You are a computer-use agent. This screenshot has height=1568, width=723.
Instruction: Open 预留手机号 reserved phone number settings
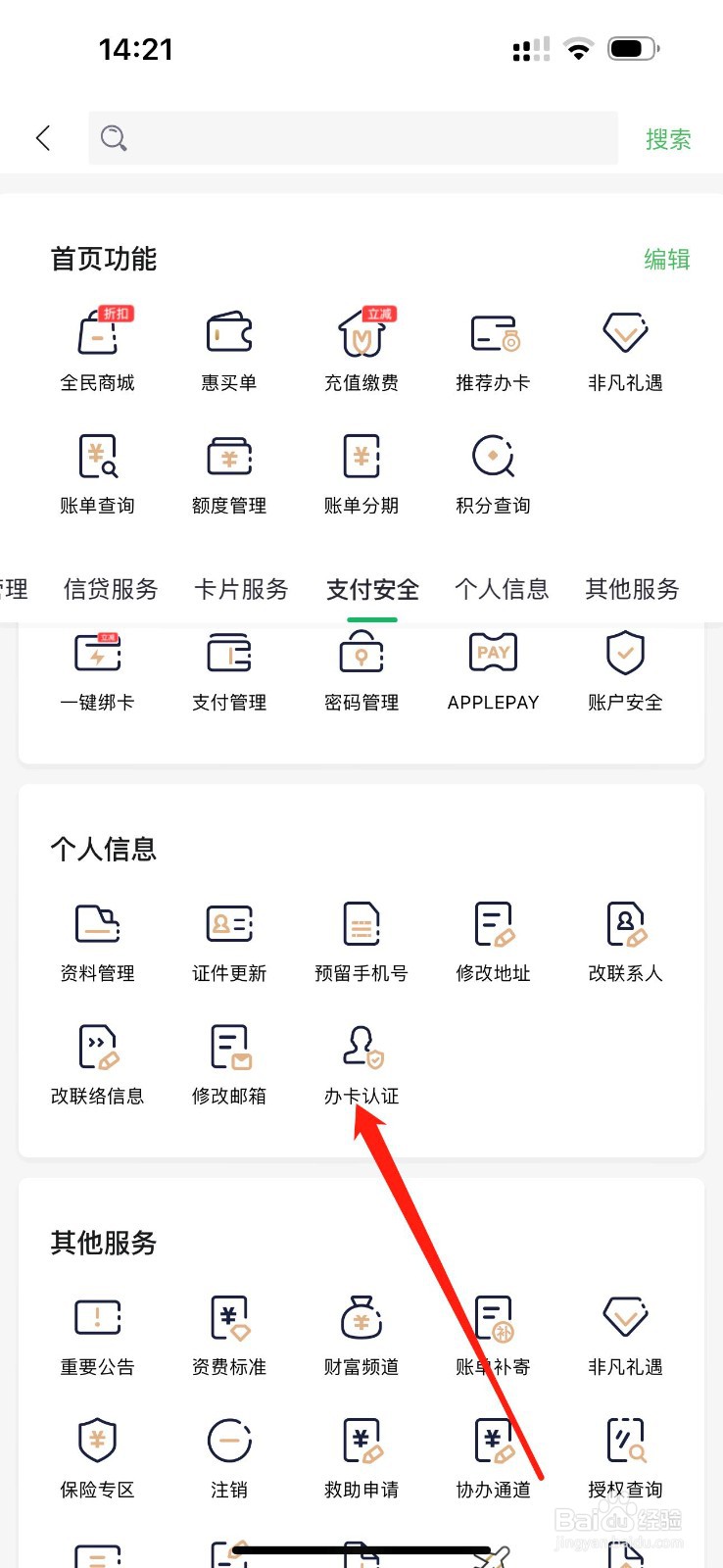(x=361, y=938)
